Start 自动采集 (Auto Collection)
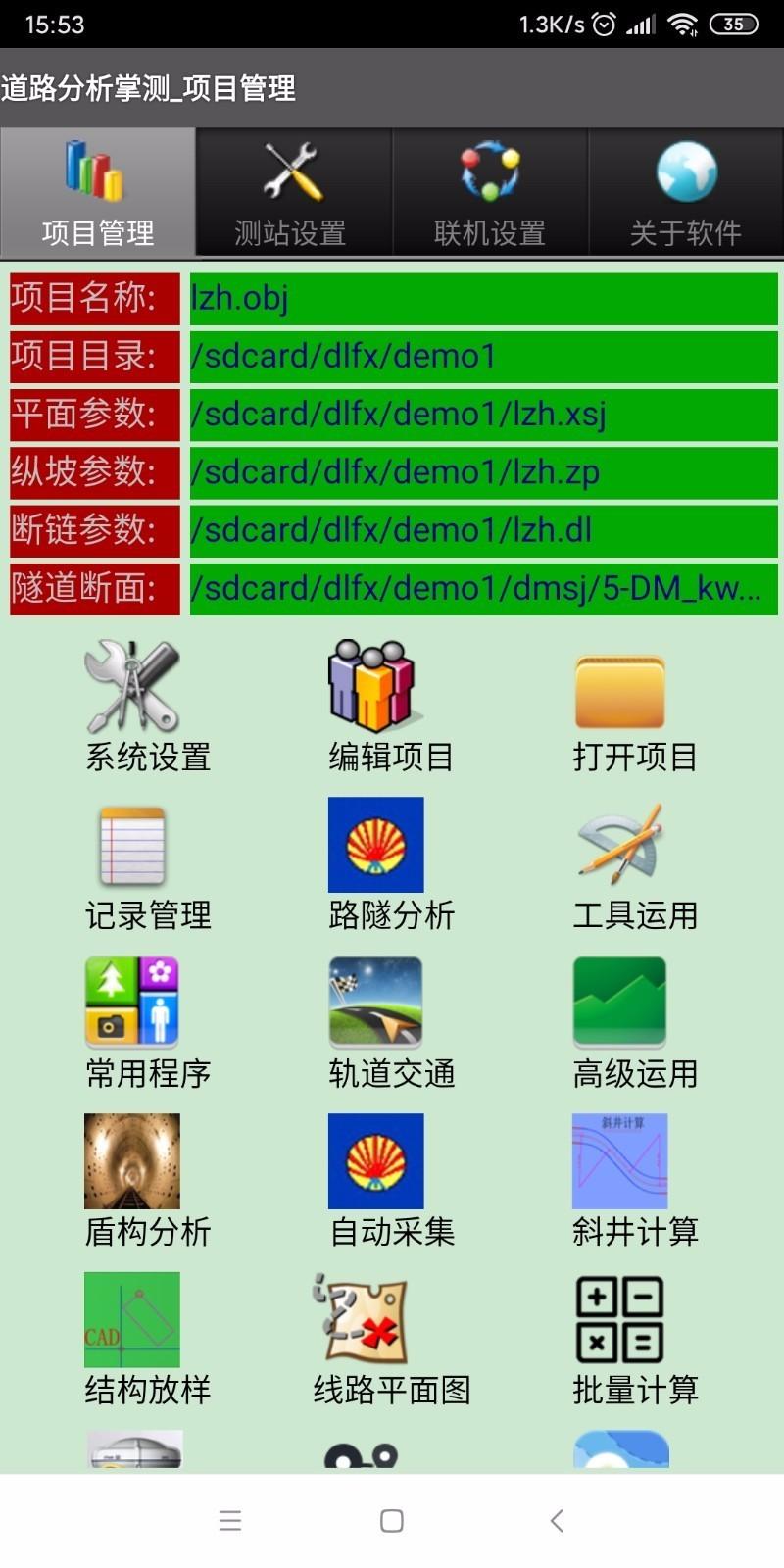784x1568 pixels. coord(376,1161)
